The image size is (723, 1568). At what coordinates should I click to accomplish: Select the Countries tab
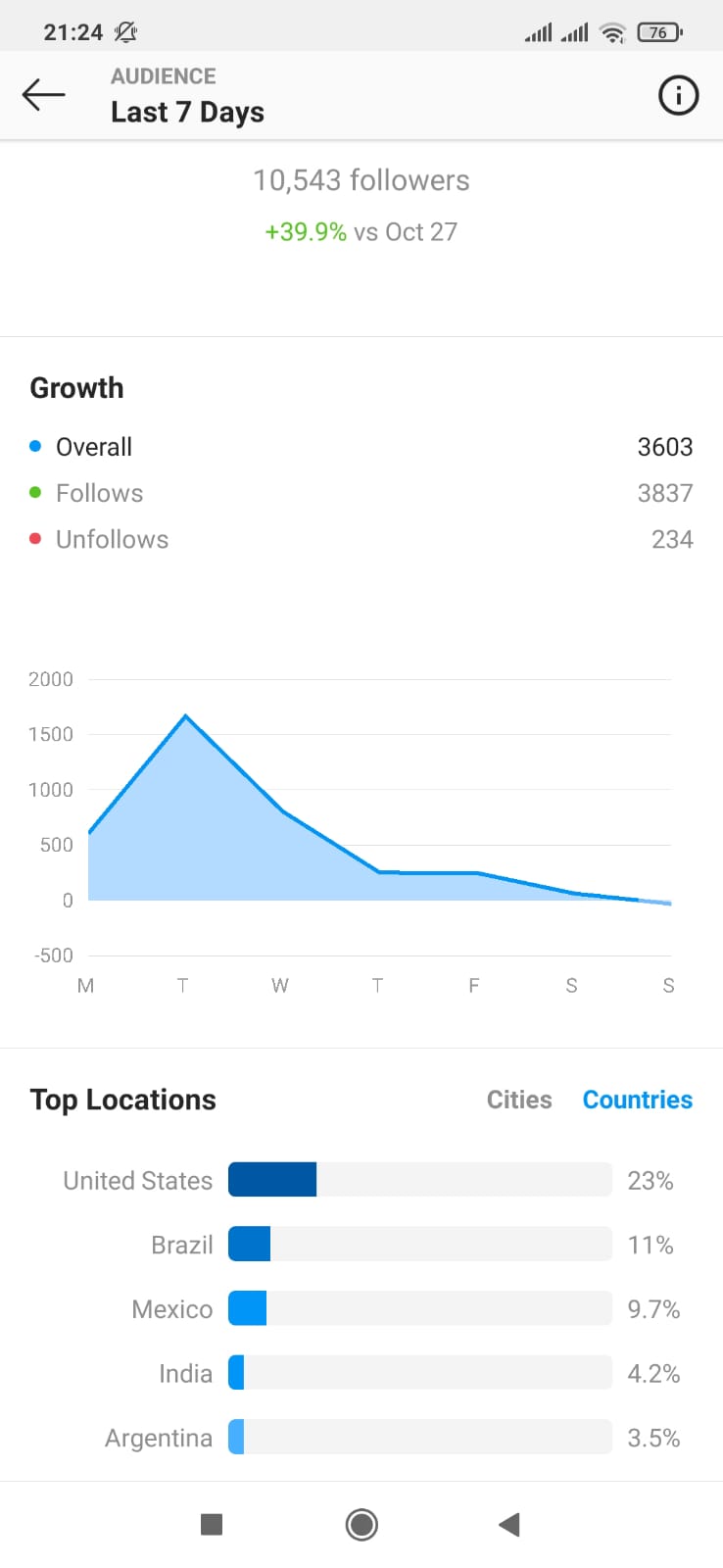(638, 1100)
